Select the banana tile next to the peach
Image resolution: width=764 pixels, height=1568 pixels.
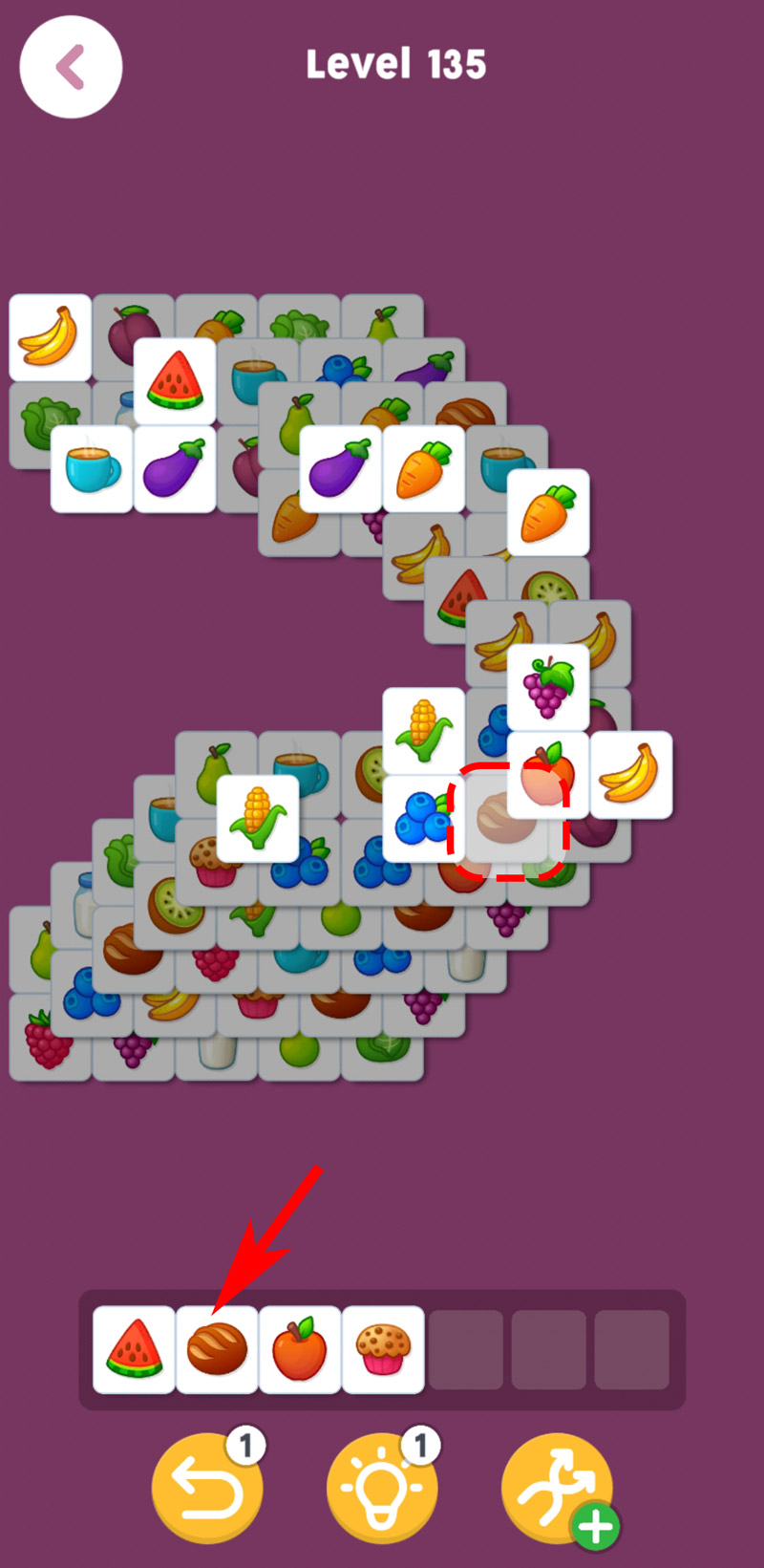631,775
